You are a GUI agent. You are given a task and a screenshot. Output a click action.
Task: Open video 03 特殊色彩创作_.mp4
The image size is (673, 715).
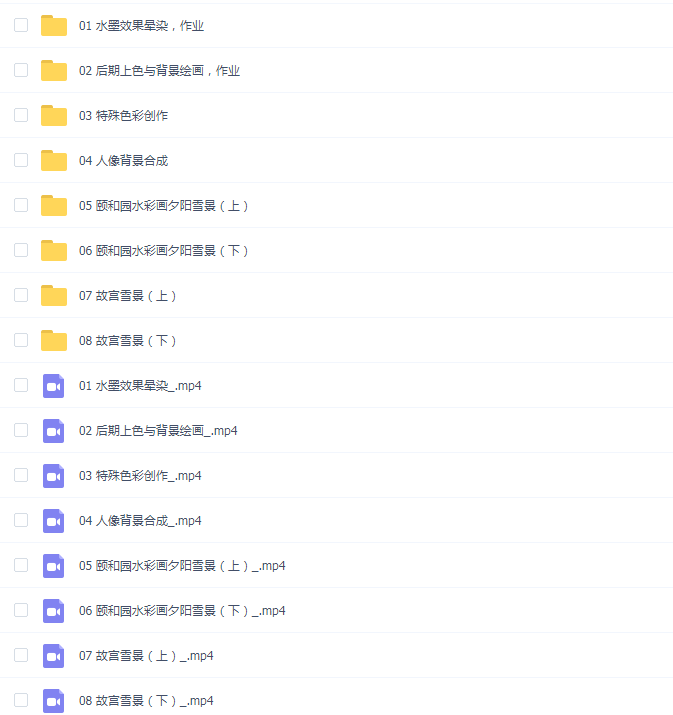(140, 476)
